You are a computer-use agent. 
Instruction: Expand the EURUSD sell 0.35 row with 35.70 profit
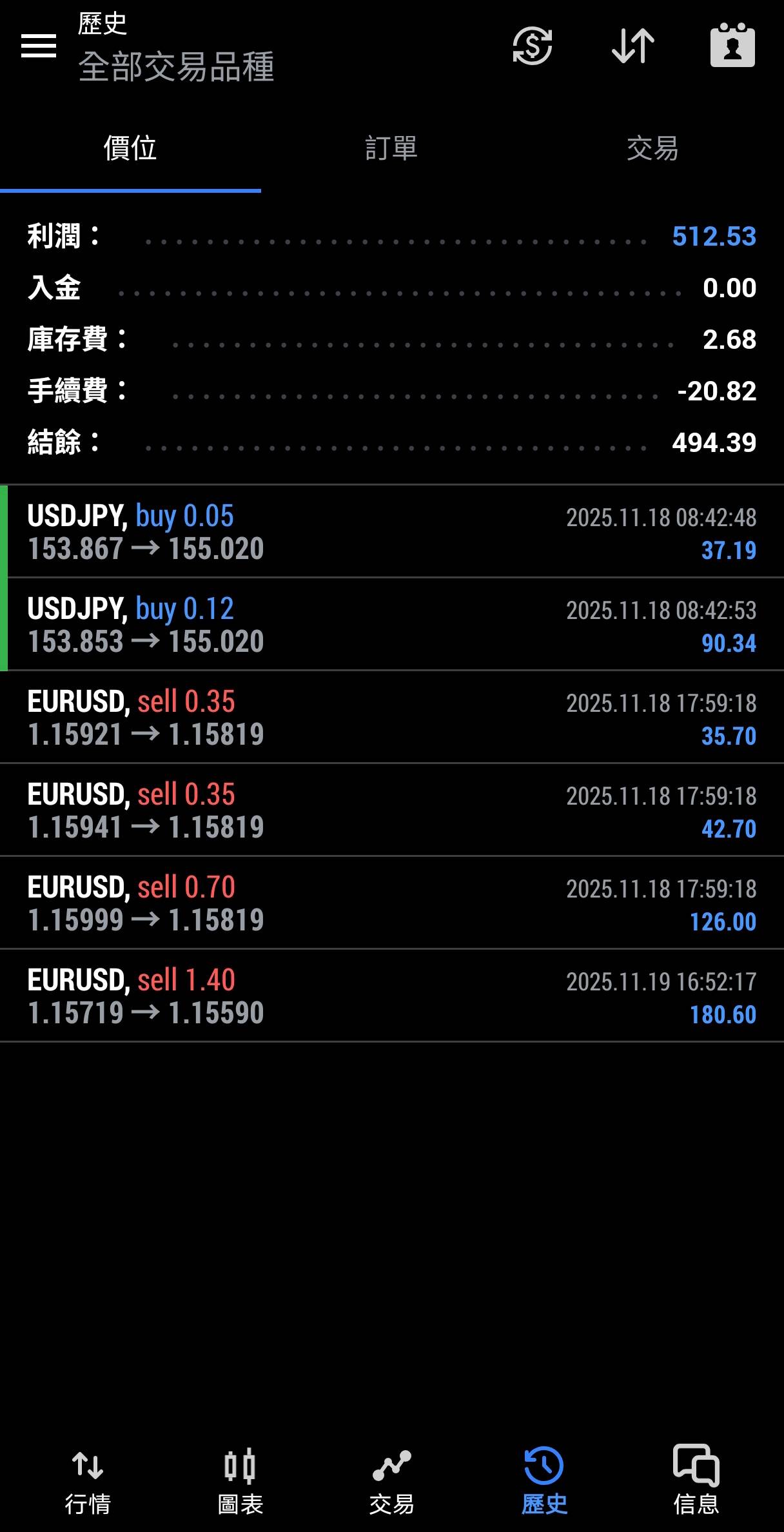point(392,718)
